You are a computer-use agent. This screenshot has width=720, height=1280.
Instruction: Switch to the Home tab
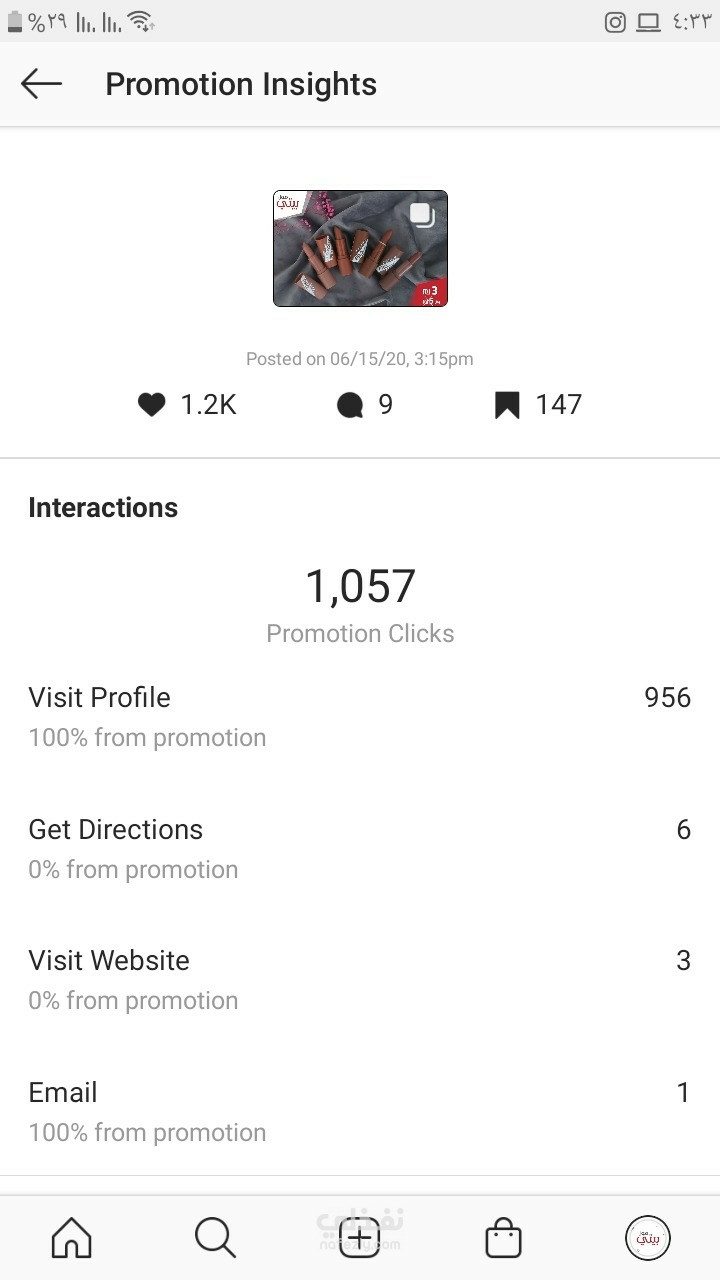[71, 1238]
